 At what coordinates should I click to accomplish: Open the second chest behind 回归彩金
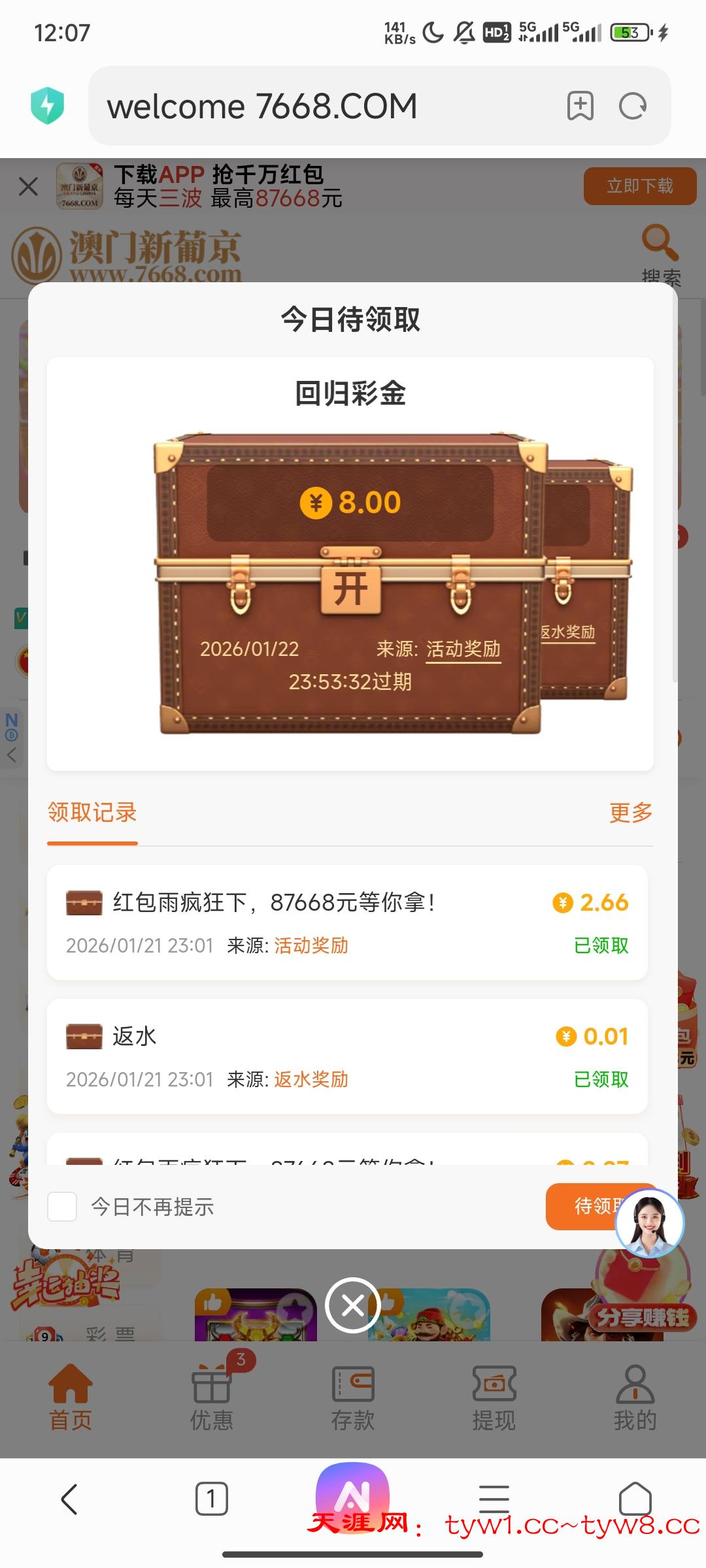pos(588,588)
